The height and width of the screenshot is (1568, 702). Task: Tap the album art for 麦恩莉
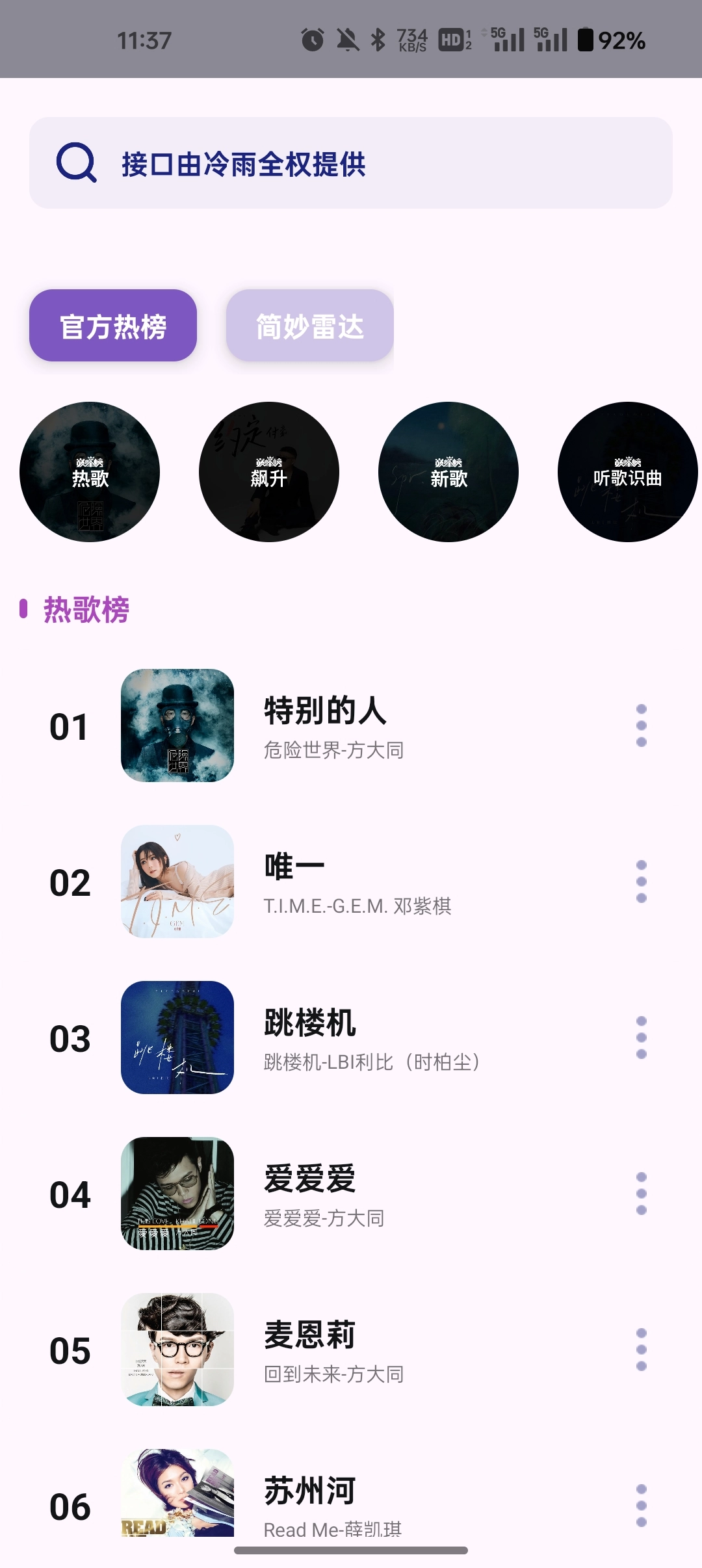pos(177,1351)
